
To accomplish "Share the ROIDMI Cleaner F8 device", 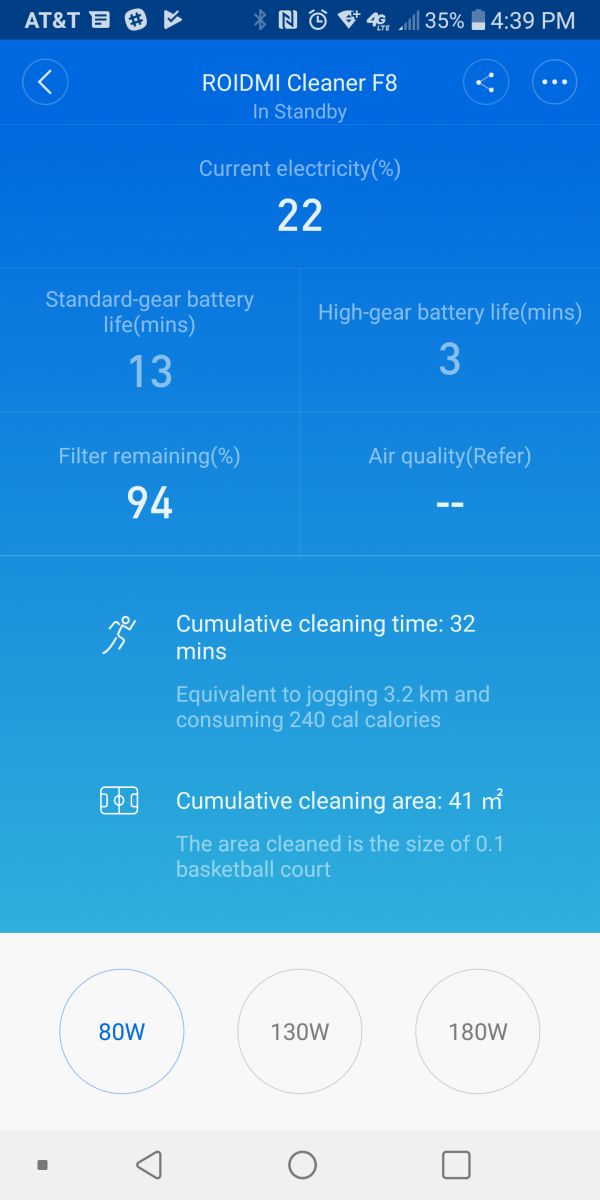I will (485, 82).
